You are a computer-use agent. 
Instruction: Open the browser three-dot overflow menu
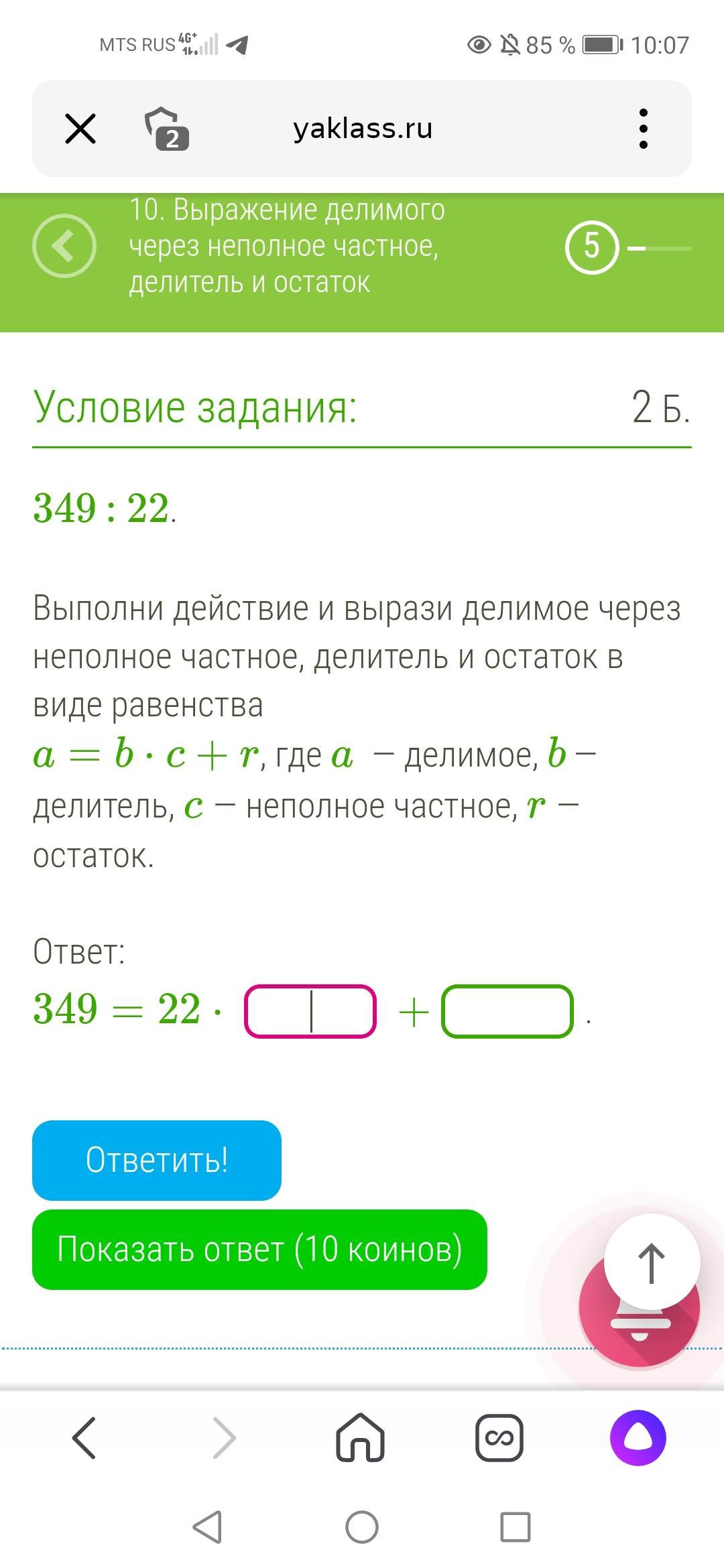point(644,128)
